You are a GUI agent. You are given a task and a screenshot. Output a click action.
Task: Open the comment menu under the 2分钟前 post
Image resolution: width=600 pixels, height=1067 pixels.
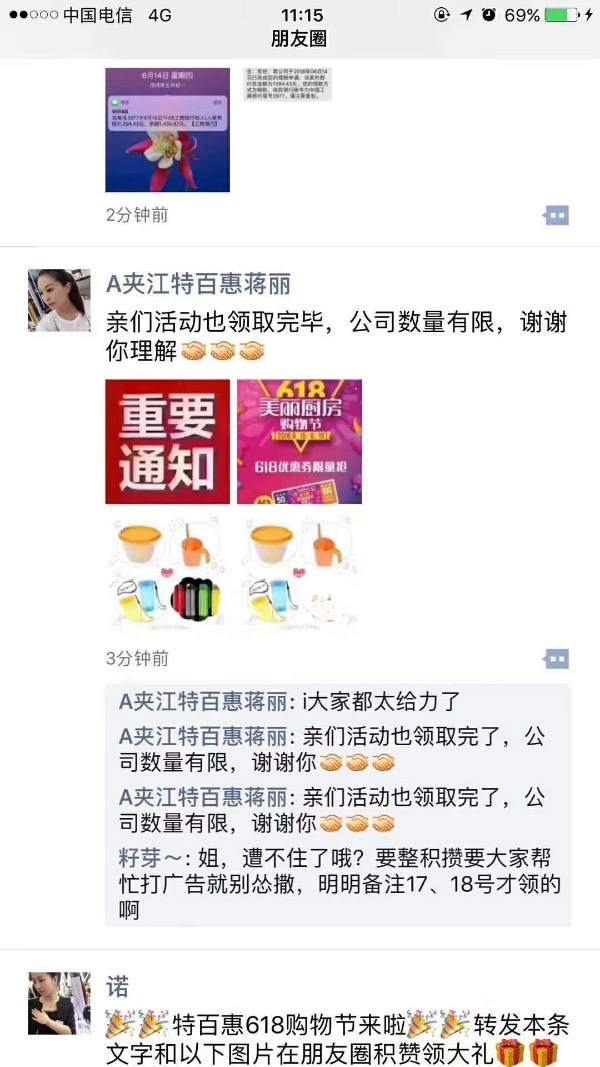pos(556,215)
